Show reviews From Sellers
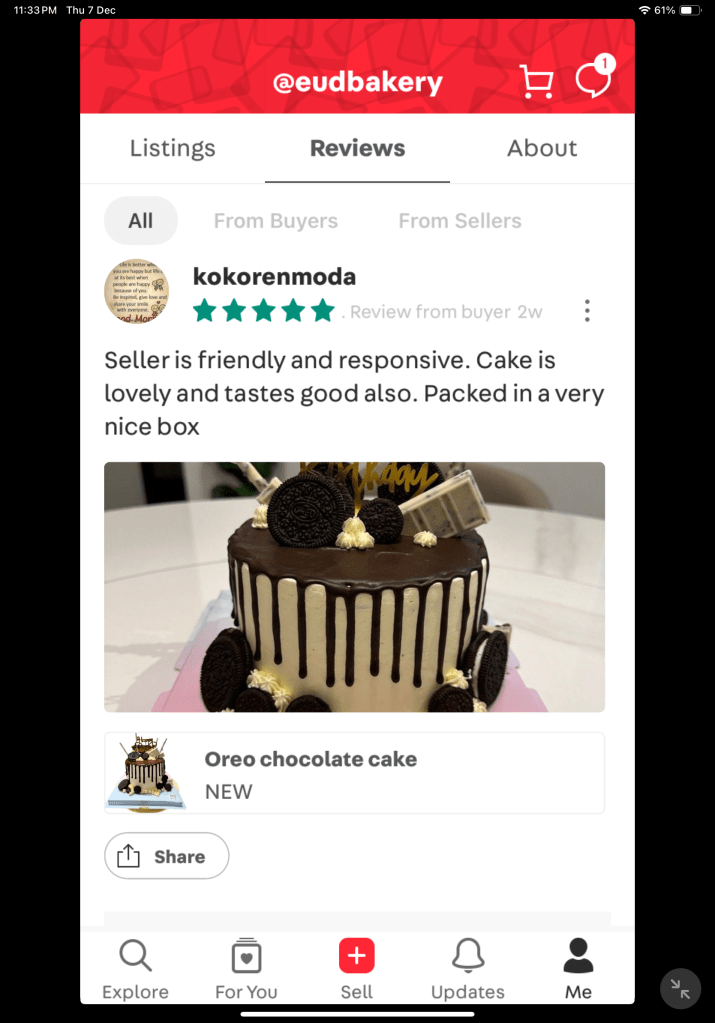The height and width of the screenshot is (1023, 715). pyautogui.click(x=459, y=221)
